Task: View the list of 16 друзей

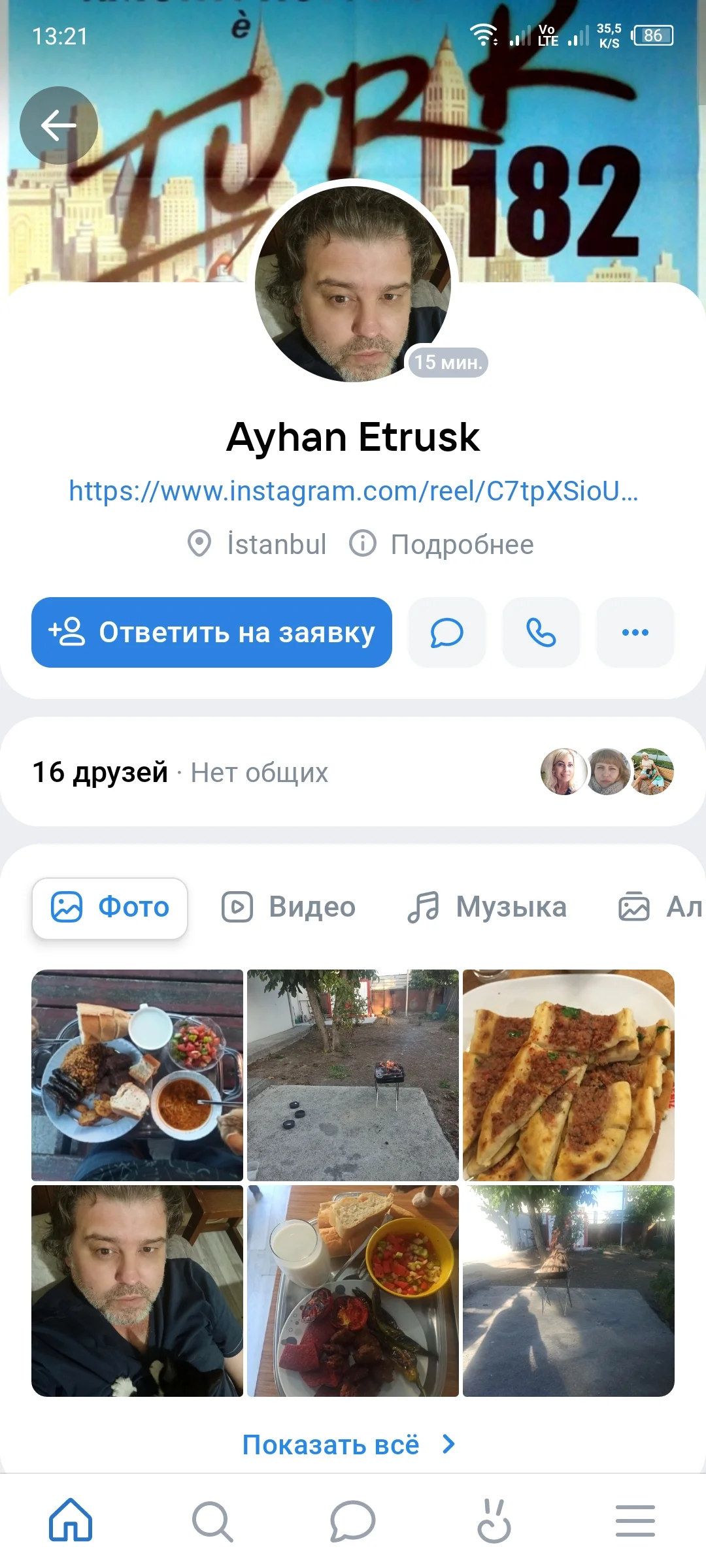Action: (x=100, y=773)
